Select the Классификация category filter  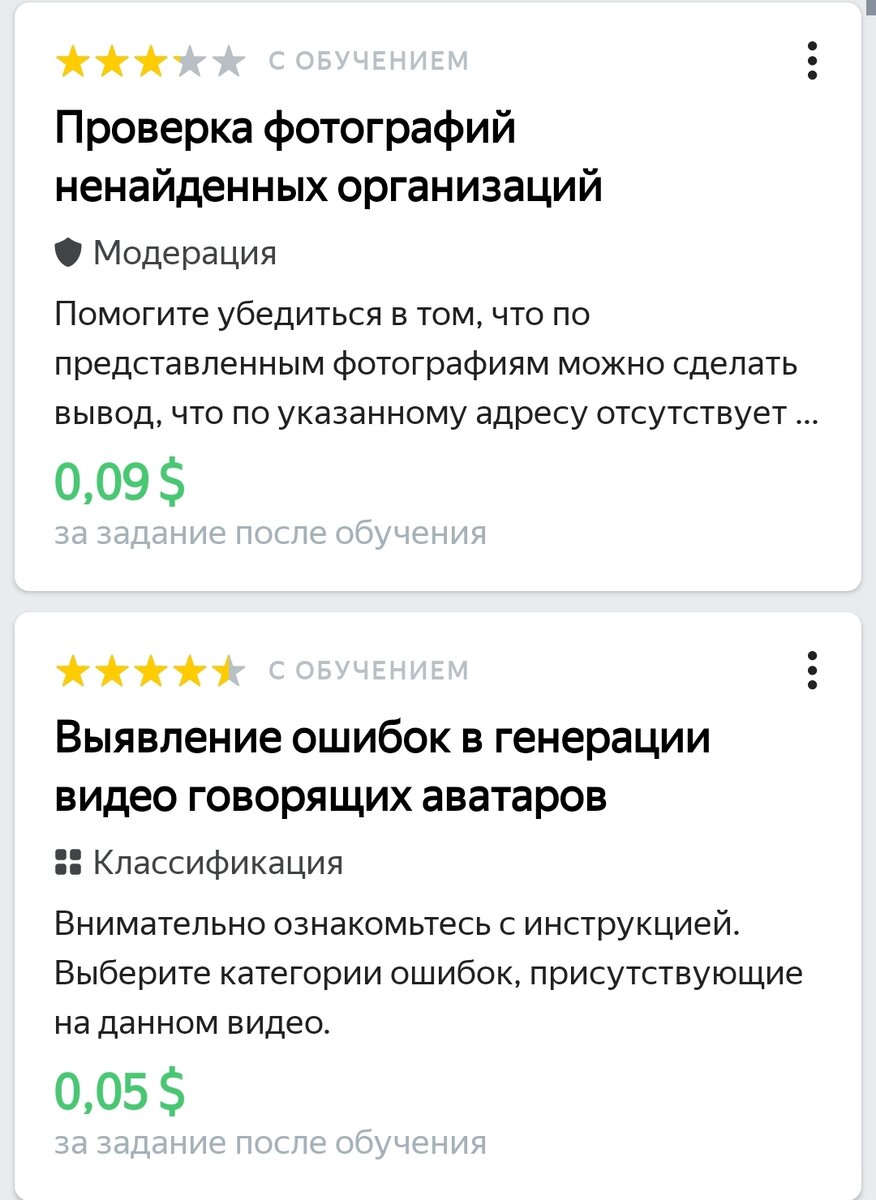coord(215,862)
